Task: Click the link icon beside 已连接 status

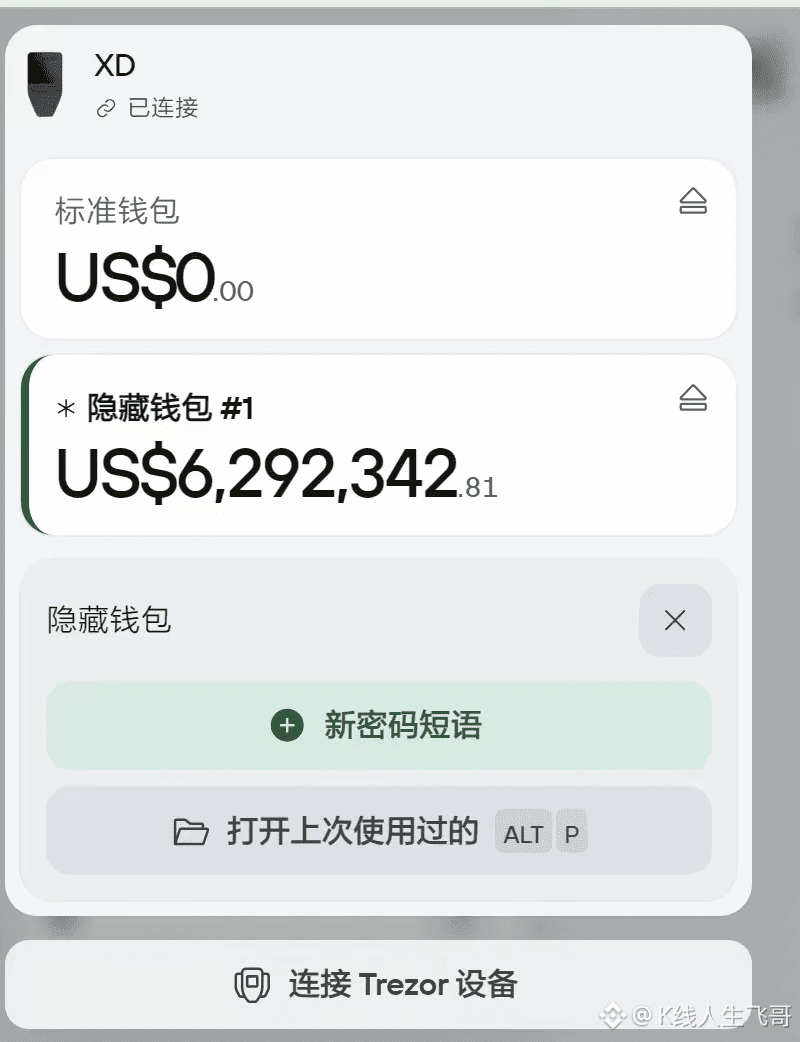Action: tap(105, 108)
